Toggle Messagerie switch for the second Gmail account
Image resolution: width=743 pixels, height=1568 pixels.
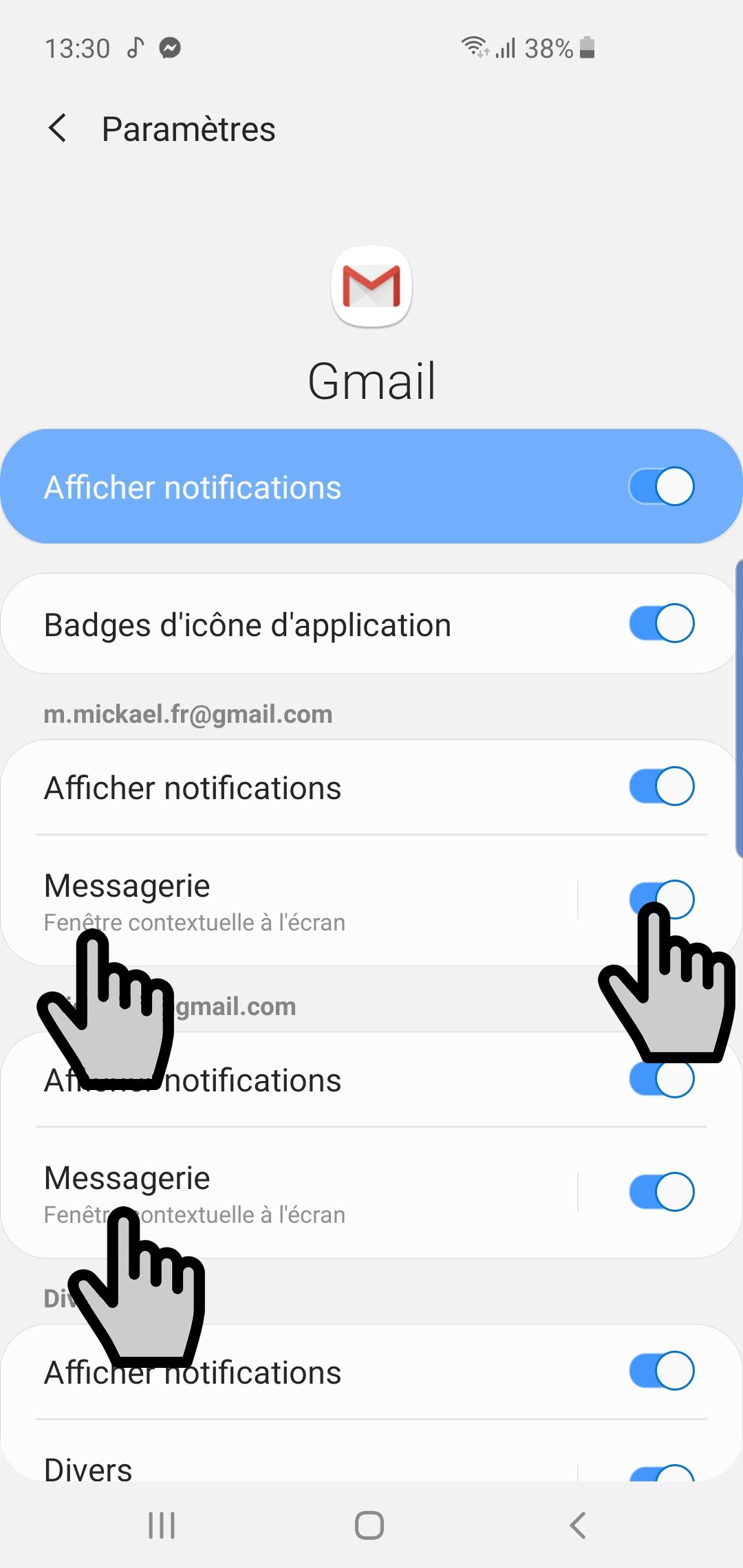661,1192
